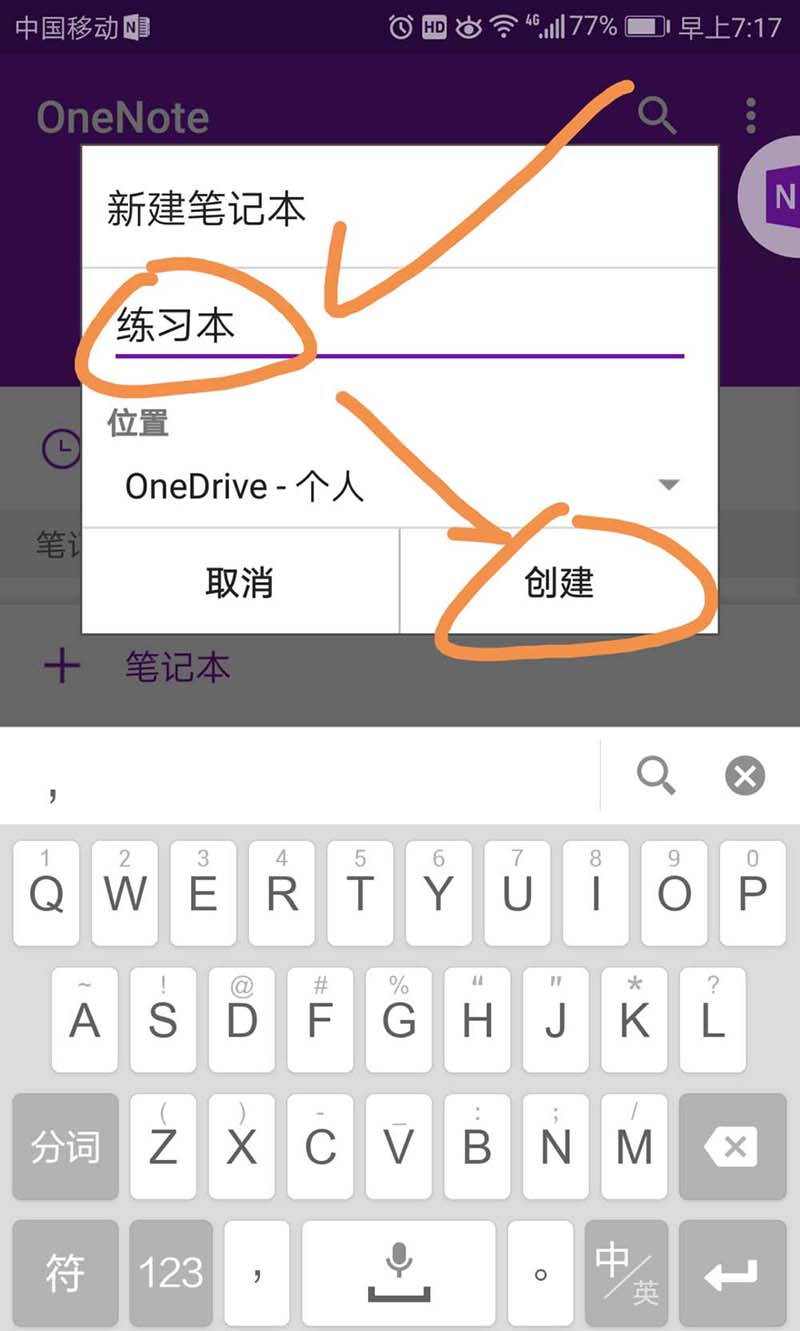Dismiss the candidate bar with X icon
Viewport: 800px width, 1331px height.
[x=744, y=775]
